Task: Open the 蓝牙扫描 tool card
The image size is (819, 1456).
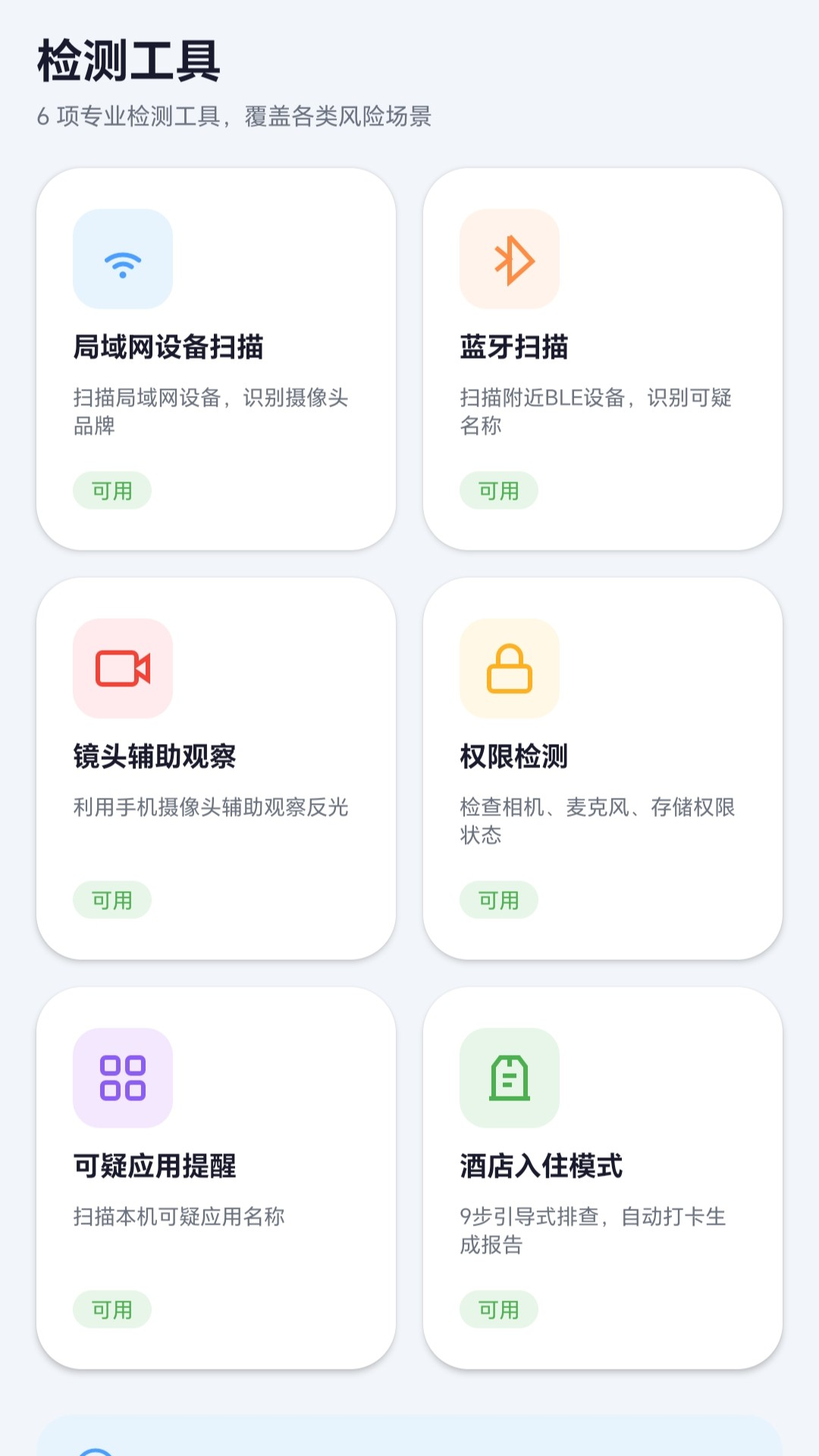Action: (603, 359)
